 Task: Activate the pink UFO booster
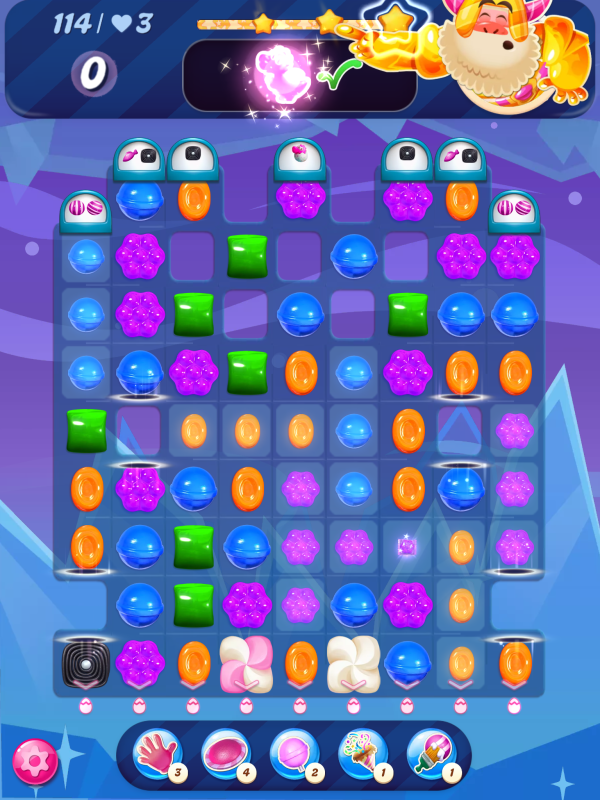(225, 754)
